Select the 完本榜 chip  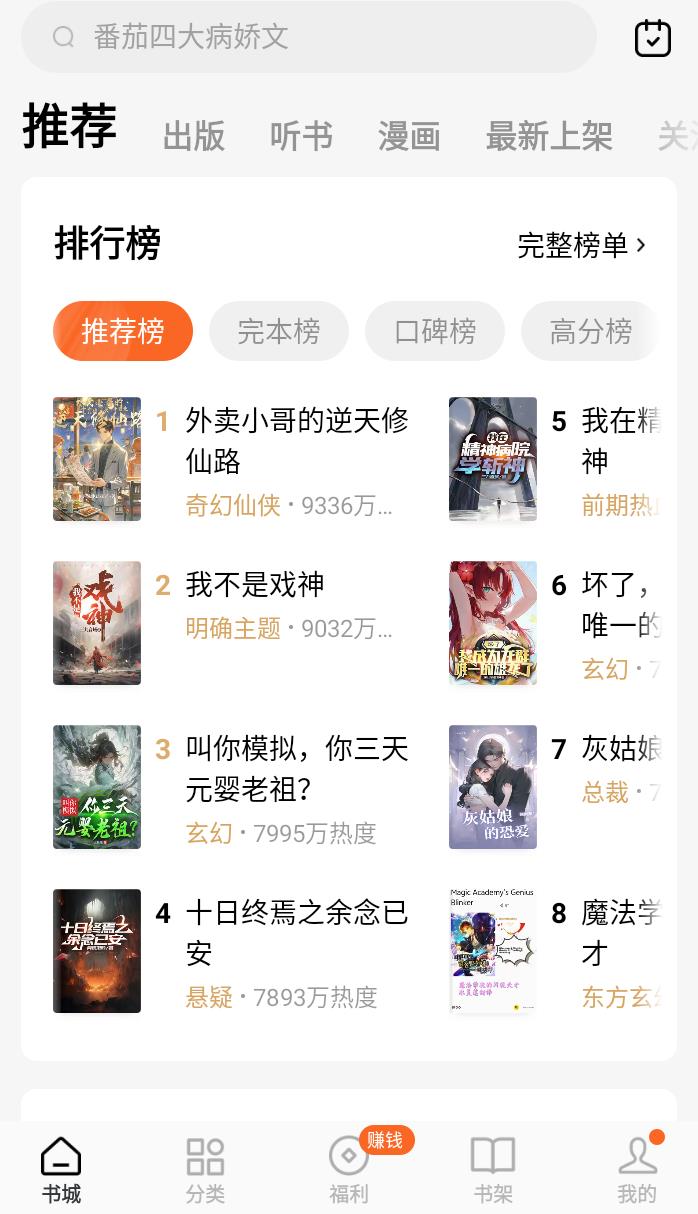pos(279,331)
